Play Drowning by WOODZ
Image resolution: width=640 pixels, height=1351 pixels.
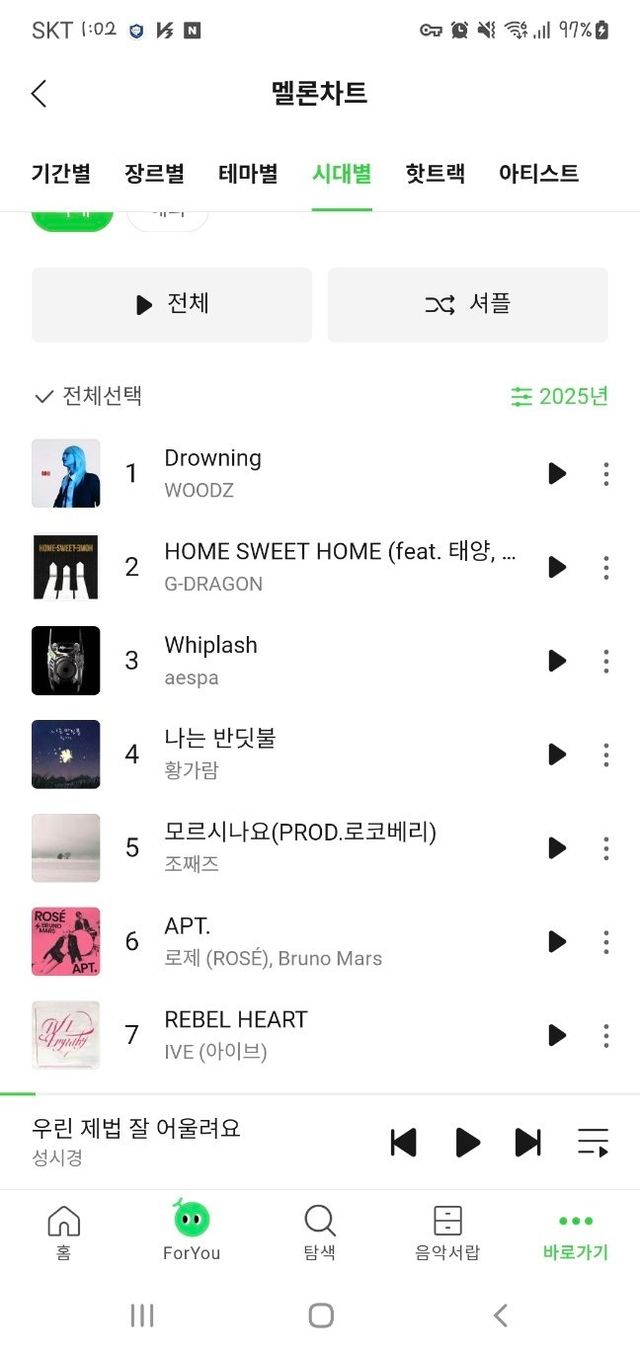click(x=557, y=474)
